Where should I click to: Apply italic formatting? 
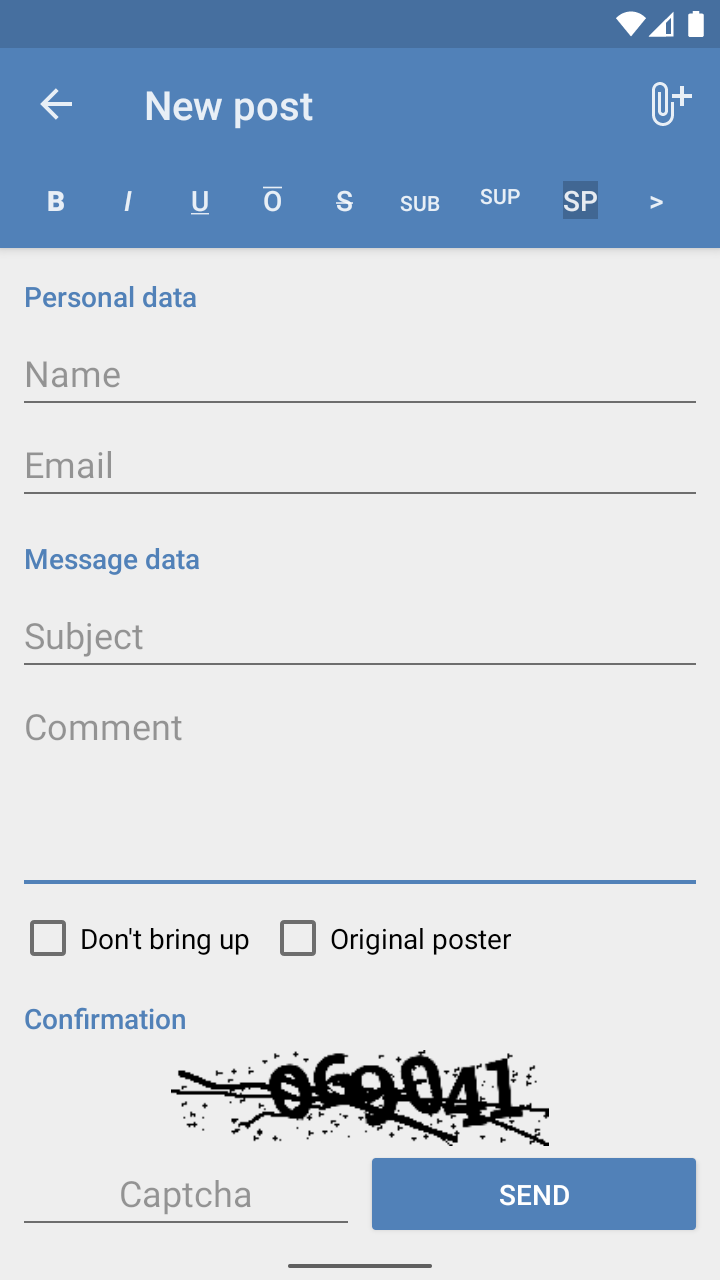[x=128, y=201]
